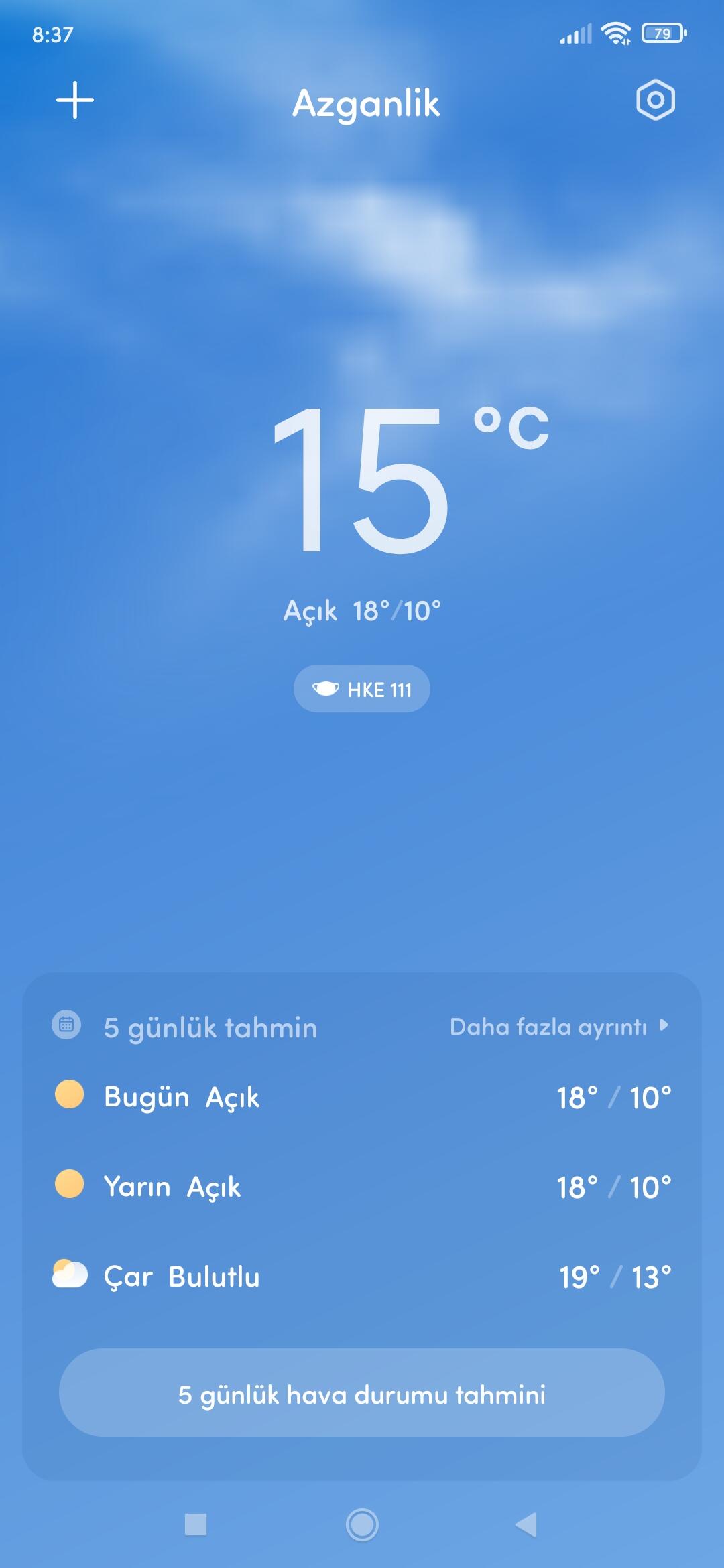The image size is (724, 1568).
Task: Open weather settings hexagon icon
Action: tap(655, 101)
